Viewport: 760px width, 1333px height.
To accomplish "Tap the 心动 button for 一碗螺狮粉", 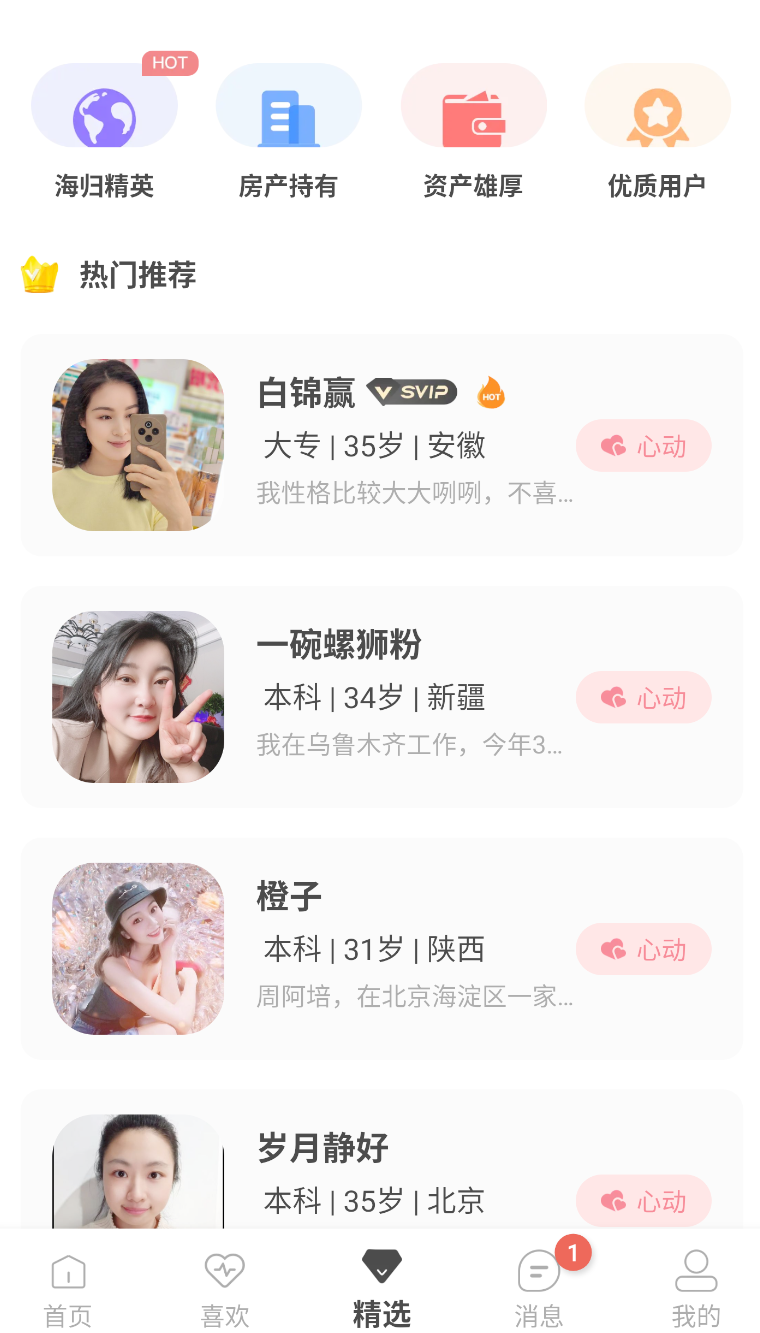I will (x=643, y=697).
